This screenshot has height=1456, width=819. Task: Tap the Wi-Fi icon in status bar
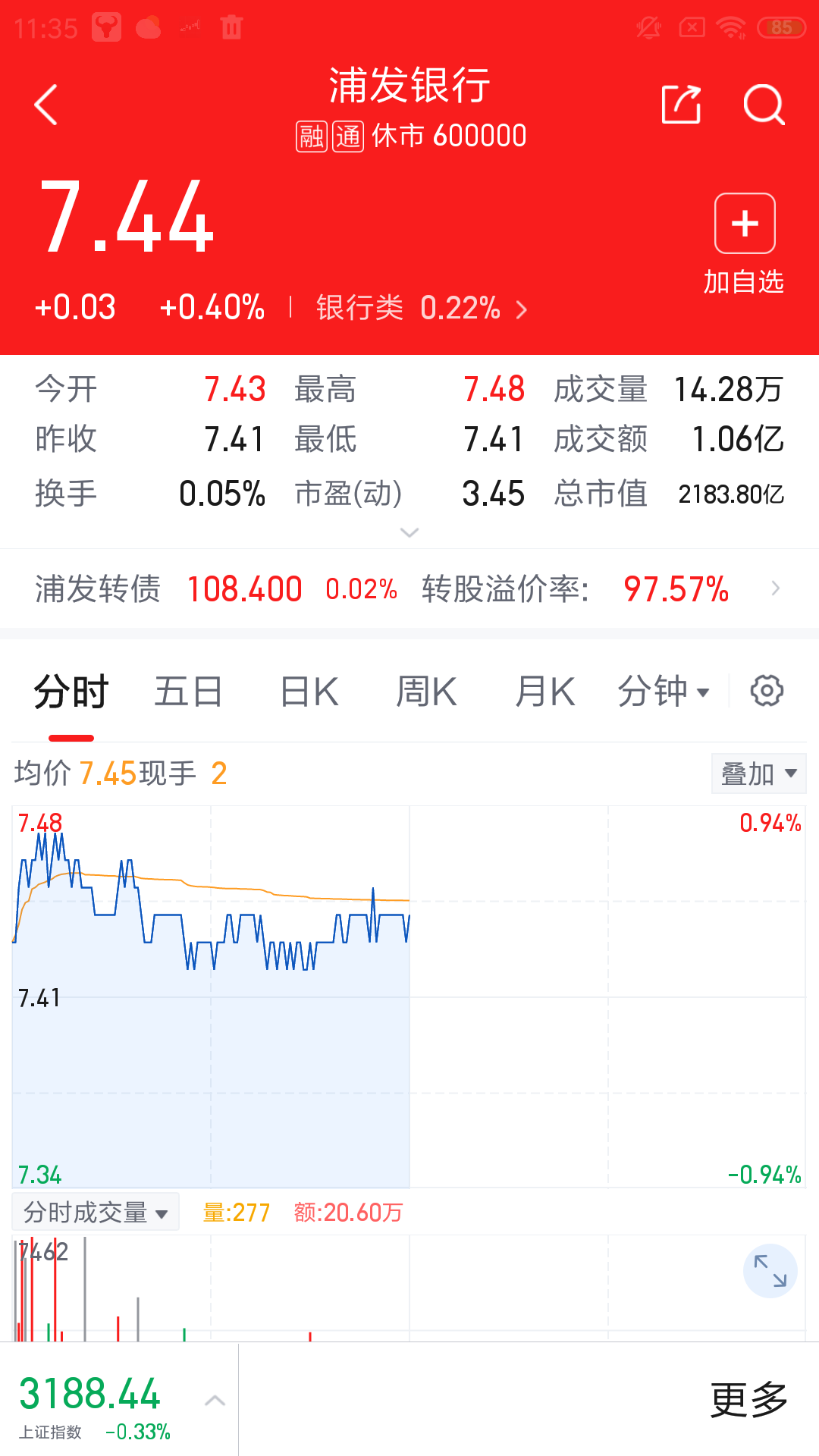pyautogui.click(x=729, y=26)
